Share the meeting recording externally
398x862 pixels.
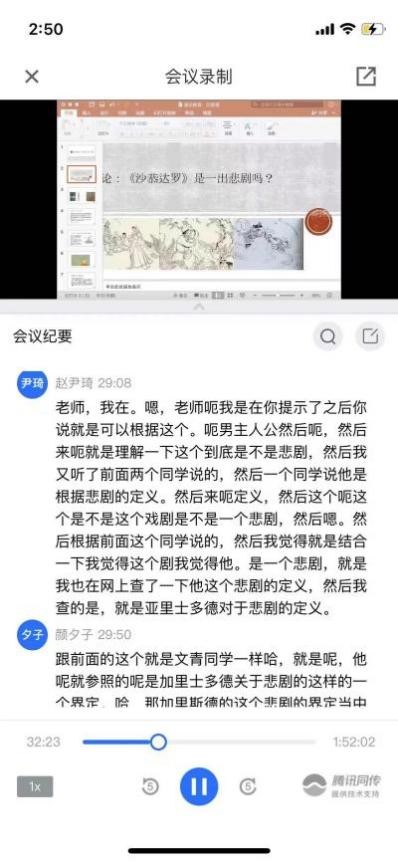point(366,76)
